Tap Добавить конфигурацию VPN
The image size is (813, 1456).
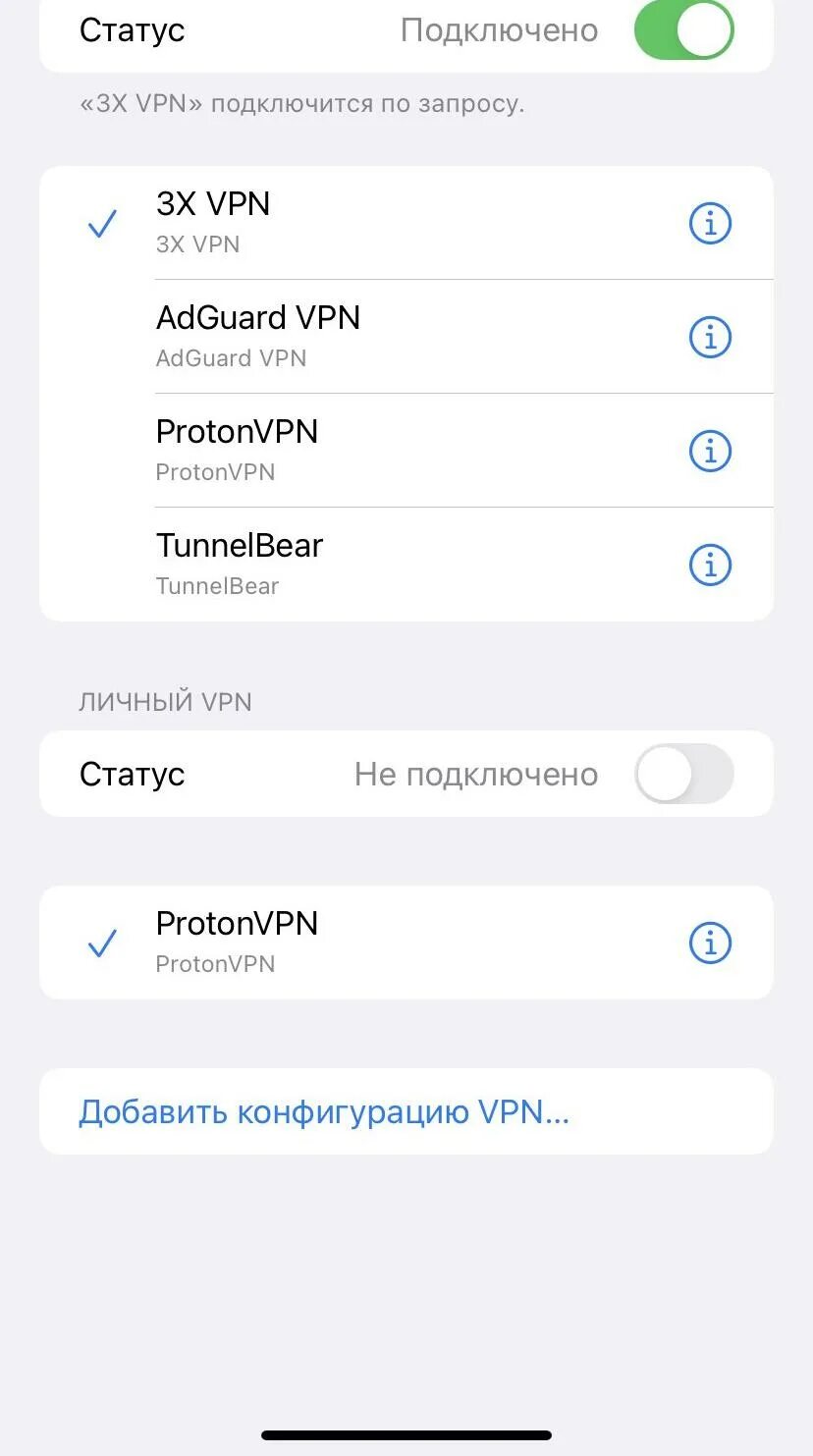(x=324, y=1111)
